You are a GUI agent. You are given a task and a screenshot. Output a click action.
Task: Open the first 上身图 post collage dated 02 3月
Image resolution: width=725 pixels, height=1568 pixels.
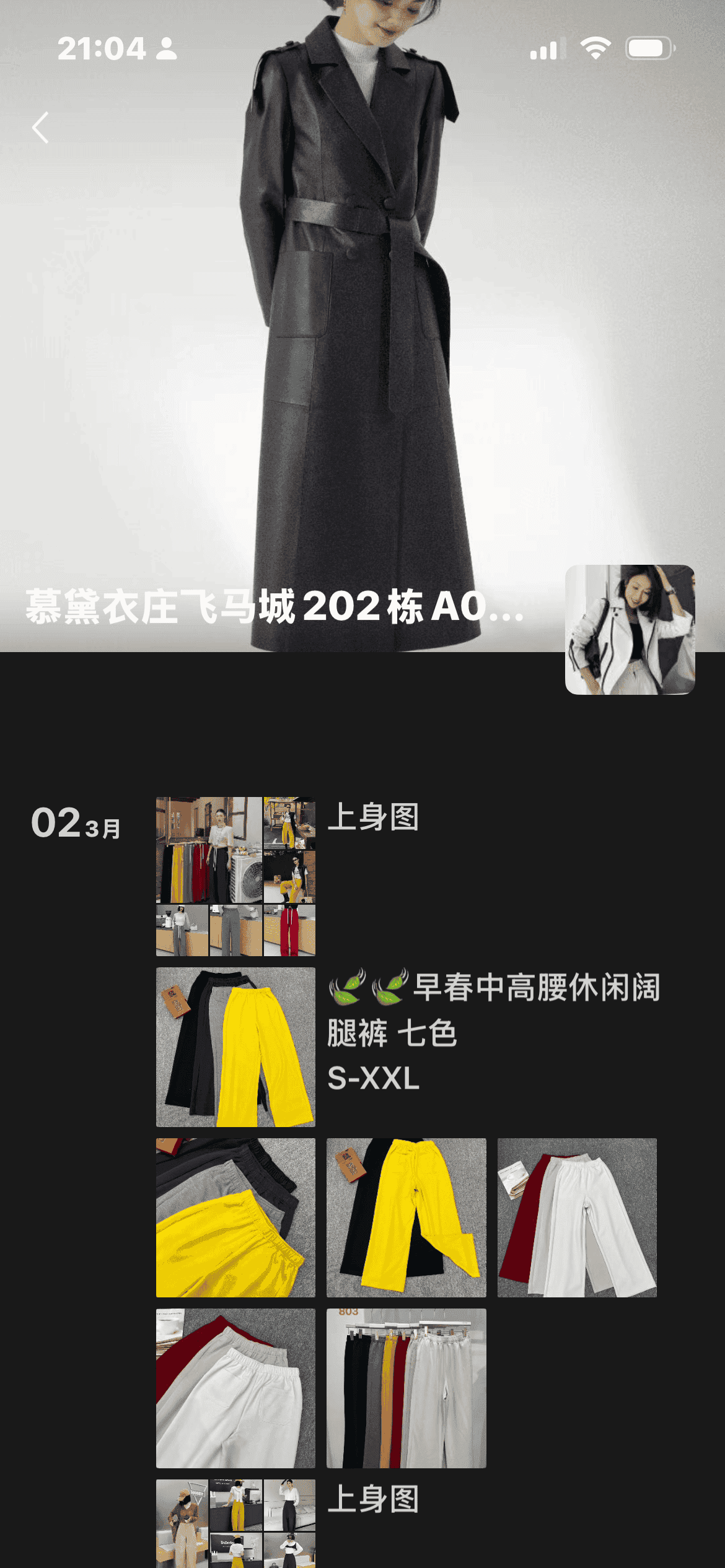235,876
